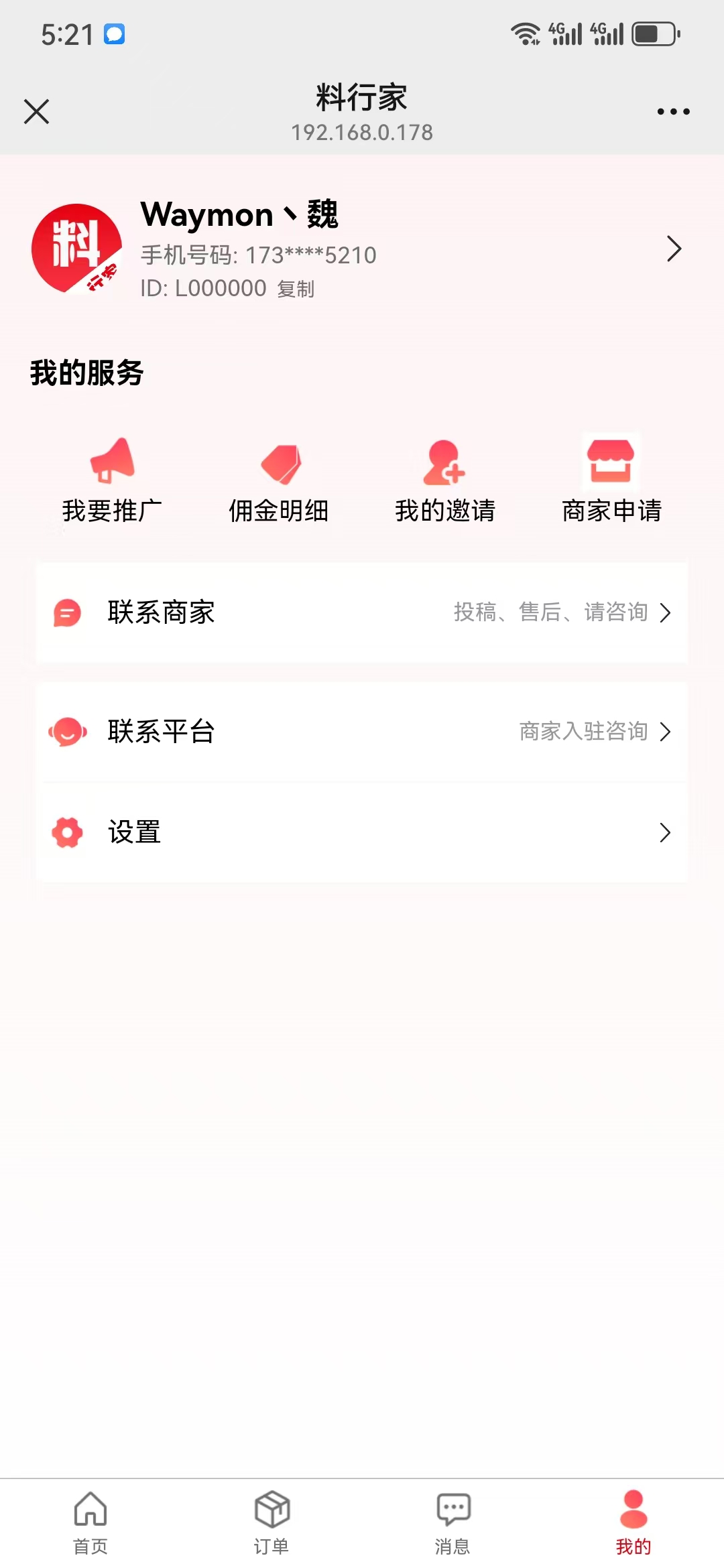Screen dimensions: 724x1568
Task: Open 我要推广 promotion service
Action: click(x=112, y=480)
